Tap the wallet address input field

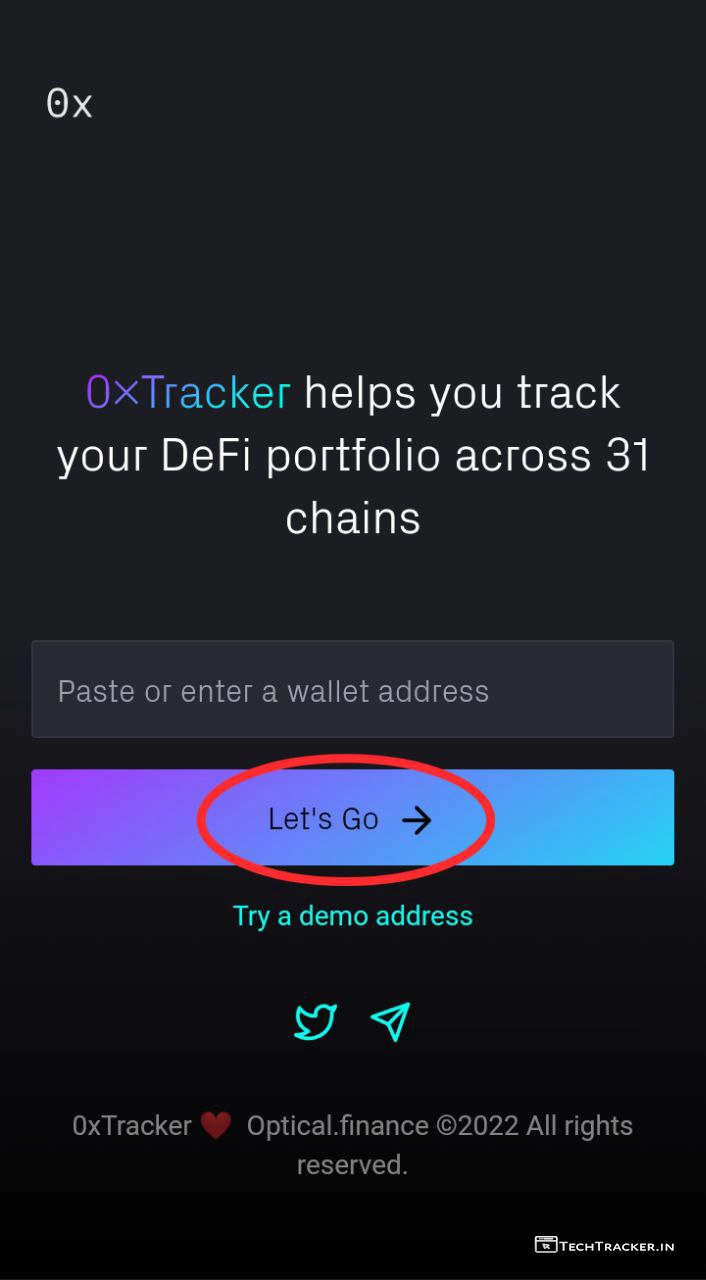click(x=352, y=690)
